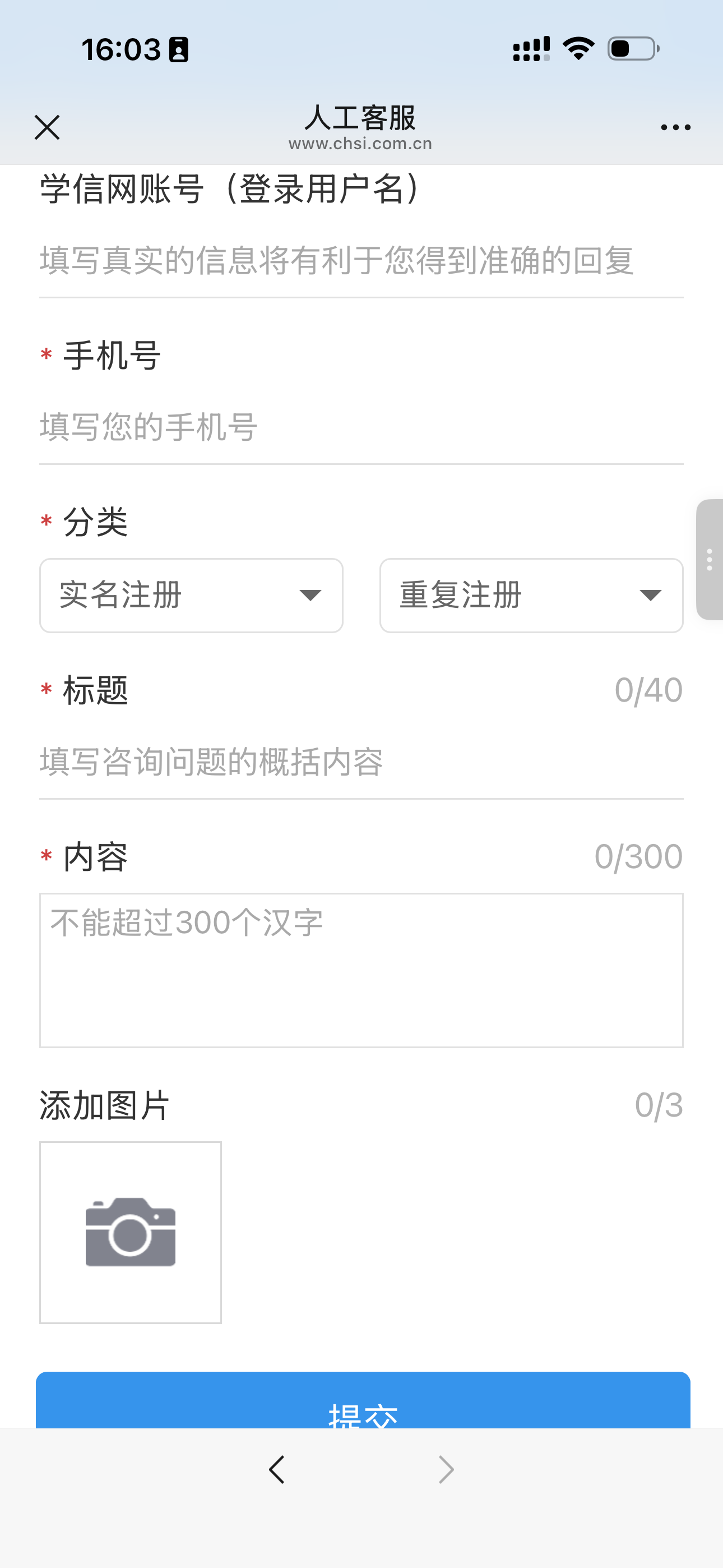Open the three-dot more options menu

coord(675,127)
